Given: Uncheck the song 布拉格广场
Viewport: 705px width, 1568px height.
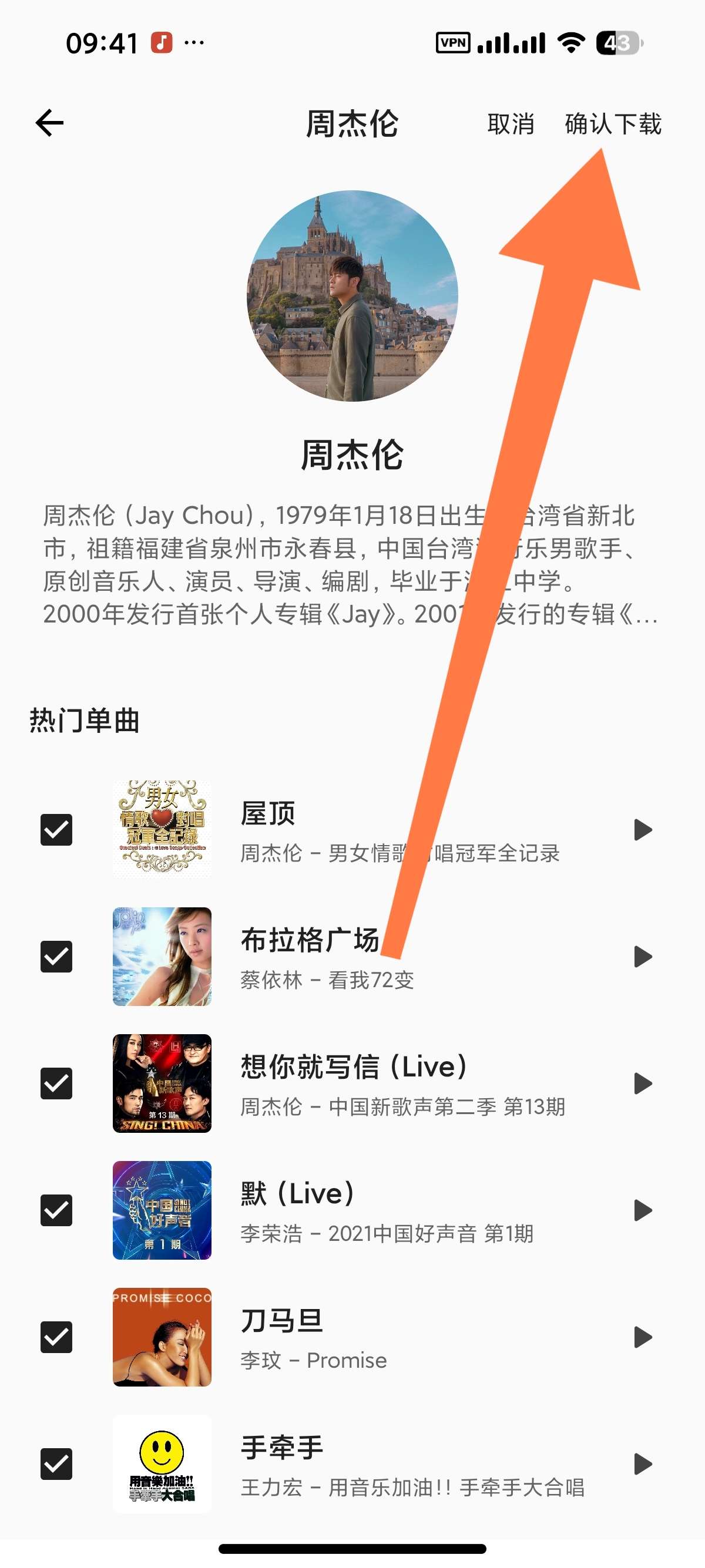Looking at the screenshot, I should [x=56, y=956].
